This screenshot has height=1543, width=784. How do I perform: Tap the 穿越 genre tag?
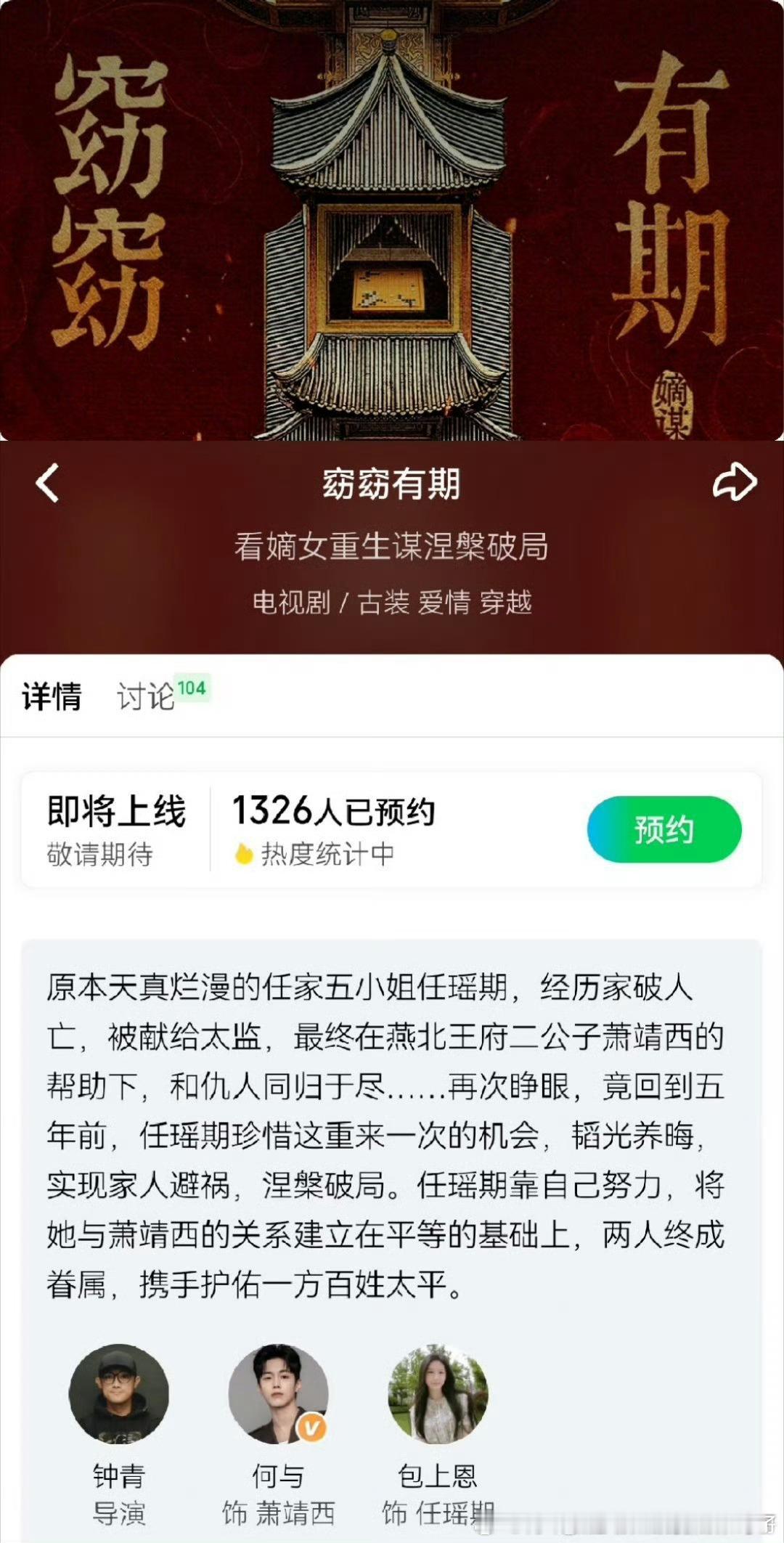click(x=507, y=604)
